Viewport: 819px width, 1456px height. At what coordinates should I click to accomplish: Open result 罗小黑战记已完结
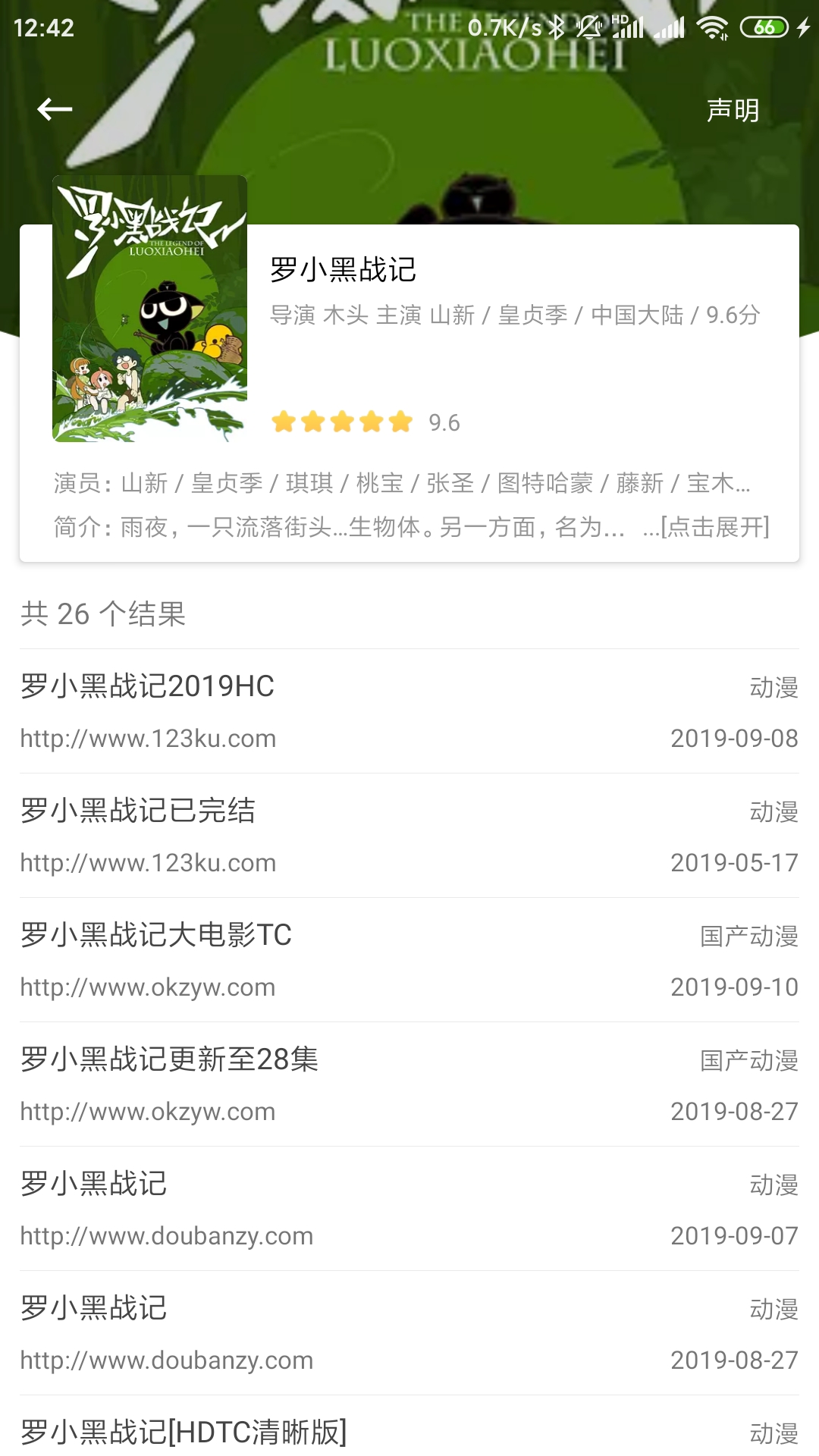(x=409, y=836)
